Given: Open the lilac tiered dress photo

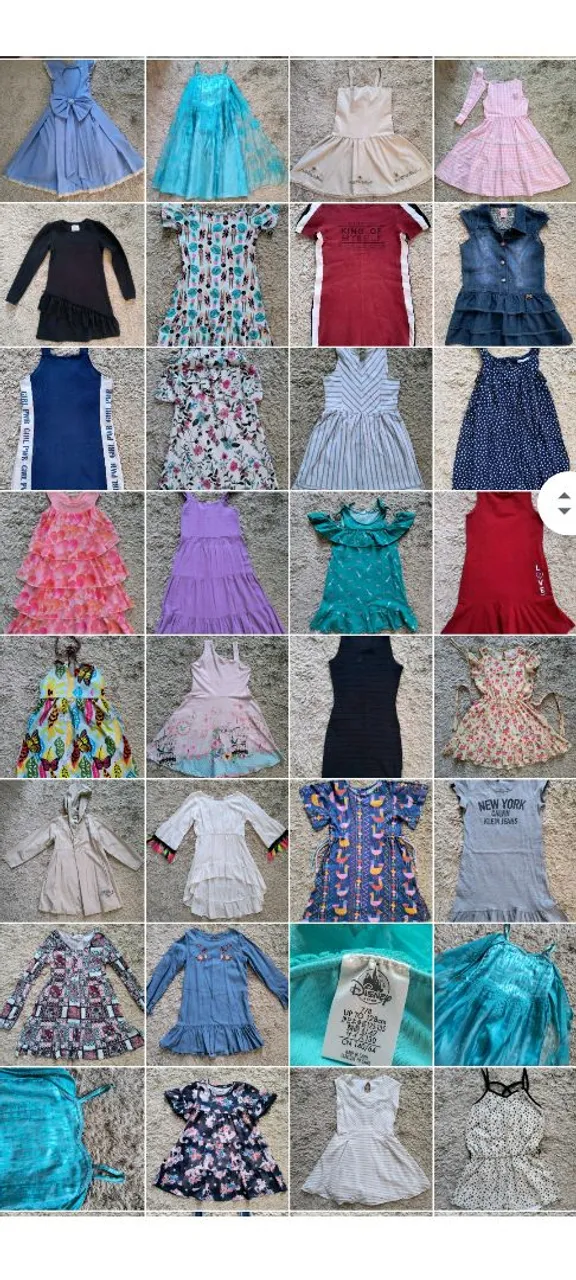Looking at the screenshot, I should click(x=217, y=563).
